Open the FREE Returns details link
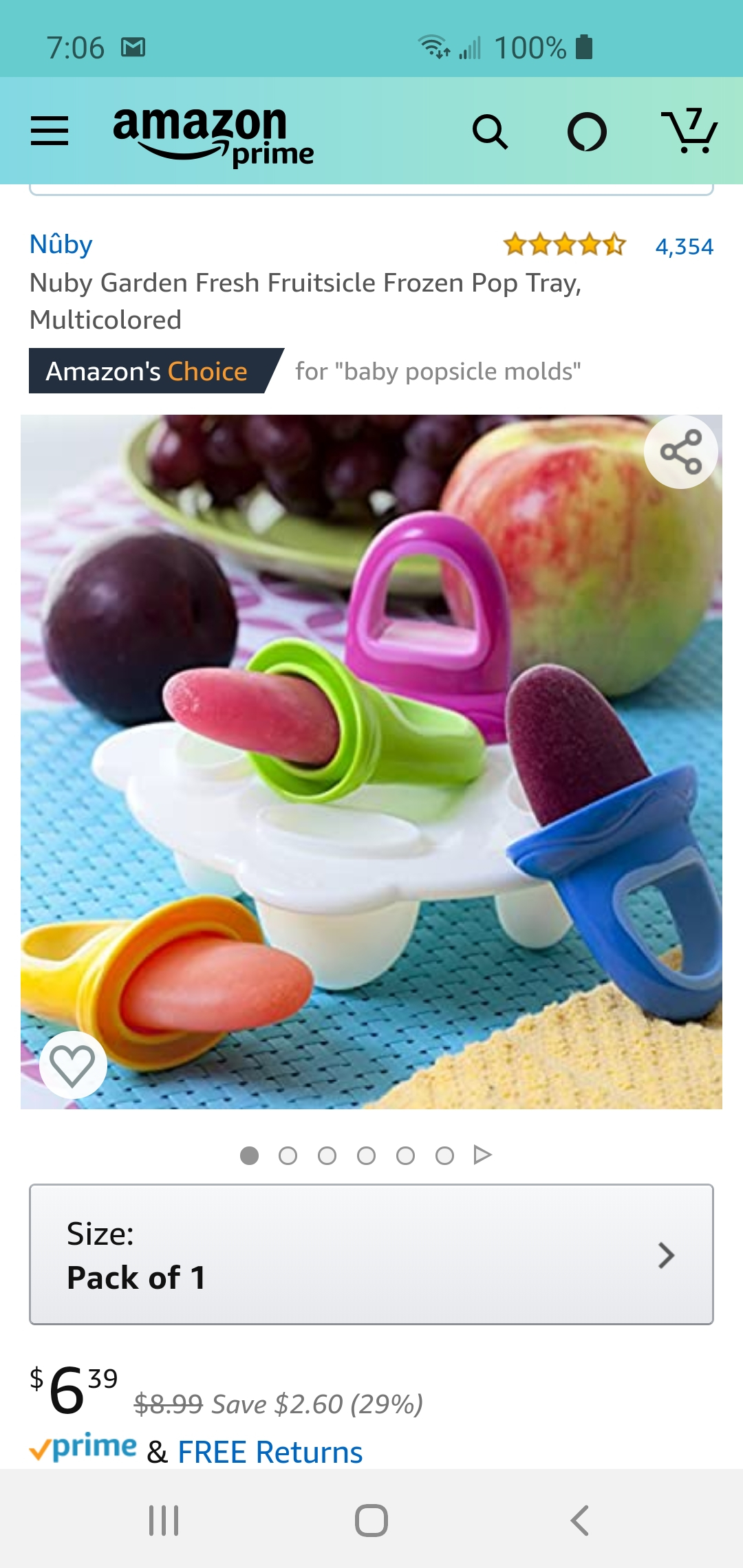 point(270,1452)
